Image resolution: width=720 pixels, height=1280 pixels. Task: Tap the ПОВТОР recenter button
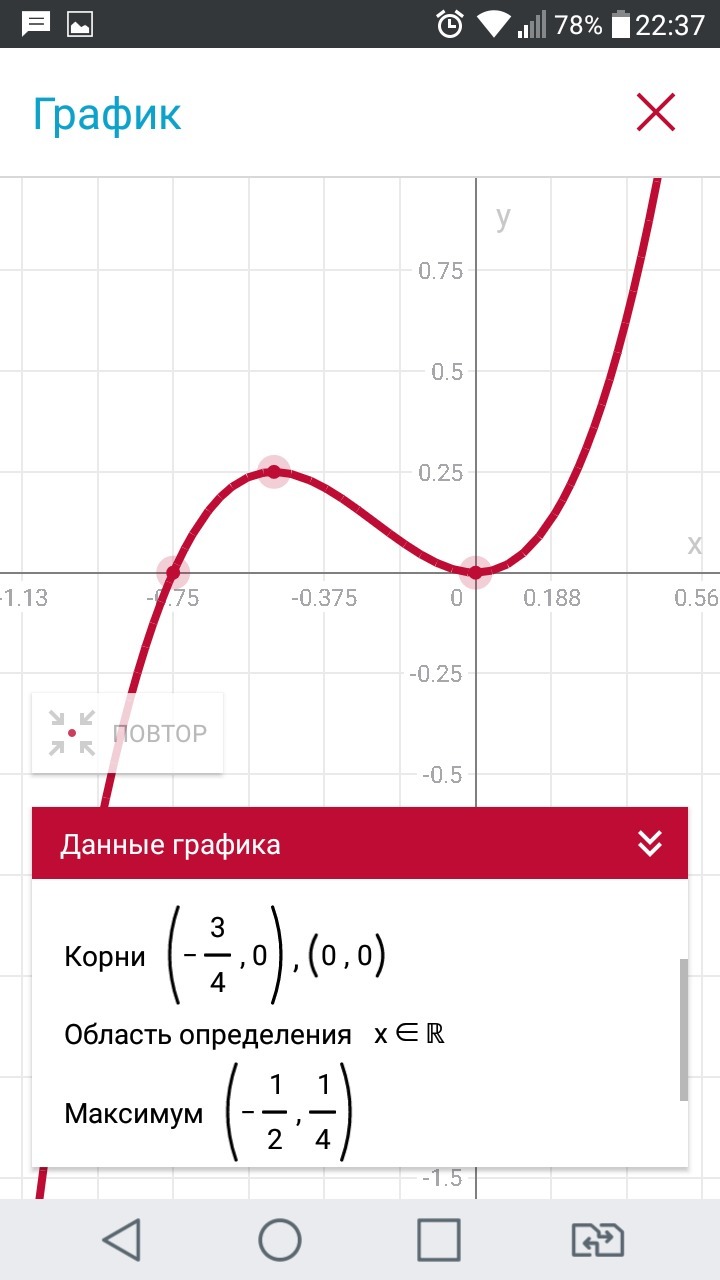[127, 733]
